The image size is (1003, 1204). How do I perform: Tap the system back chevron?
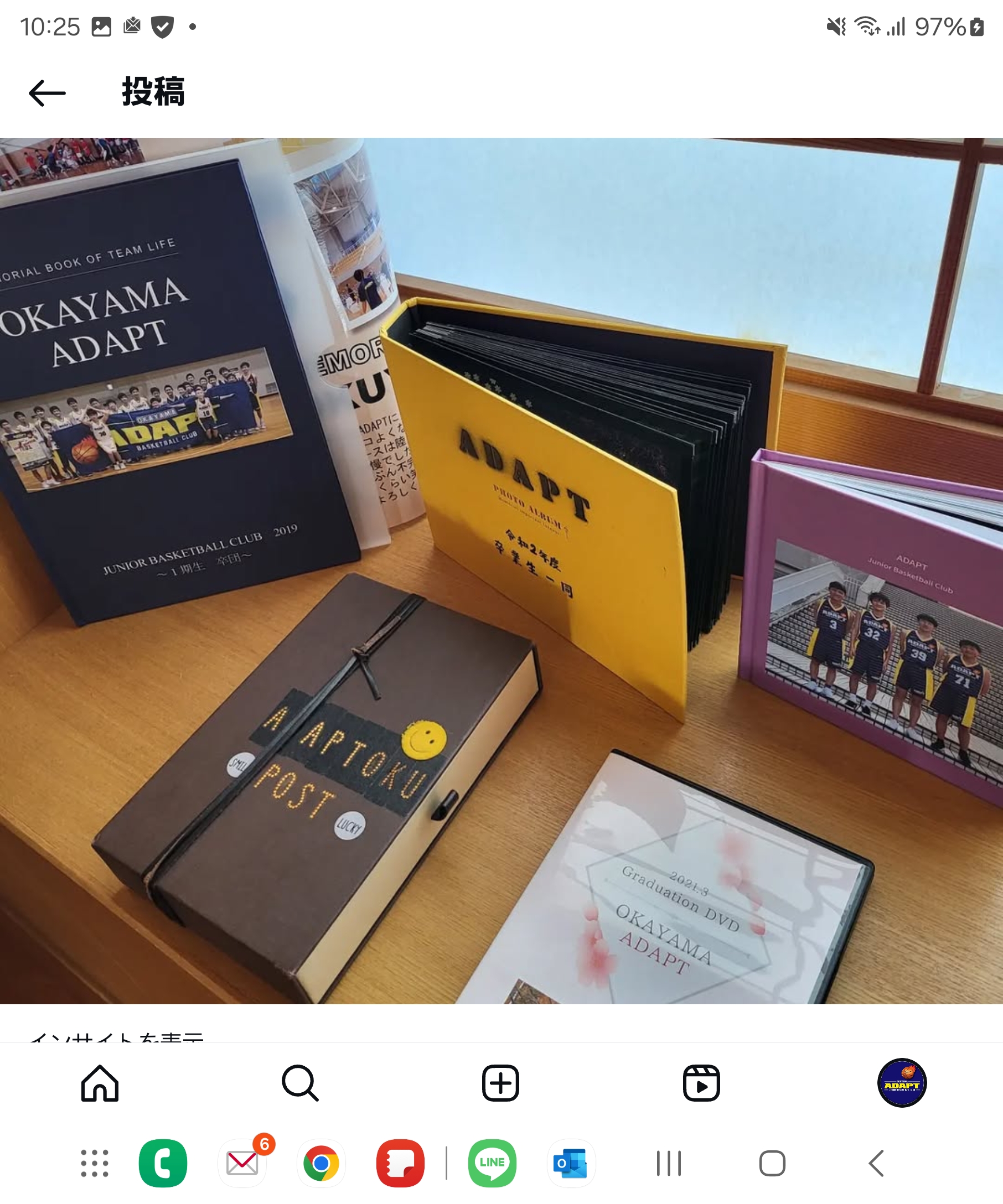[x=876, y=1163]
